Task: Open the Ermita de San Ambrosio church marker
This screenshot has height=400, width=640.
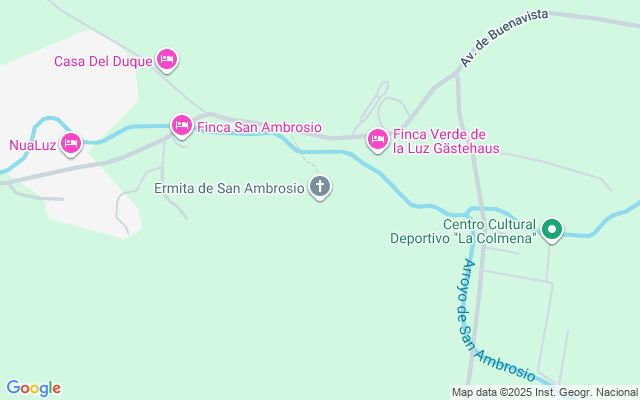Action: coord(320,186)
